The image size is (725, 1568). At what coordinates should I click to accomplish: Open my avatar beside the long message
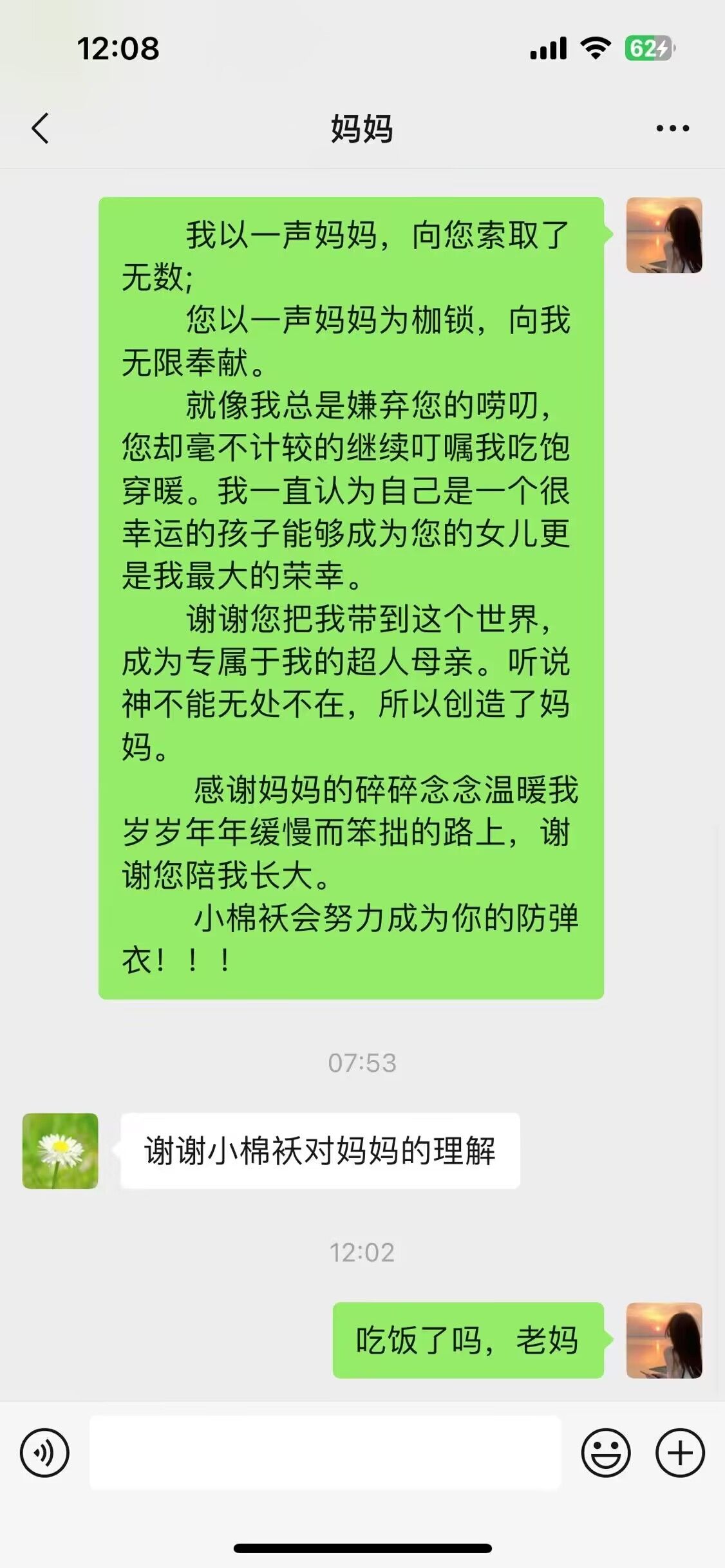[x=664, y=236]
